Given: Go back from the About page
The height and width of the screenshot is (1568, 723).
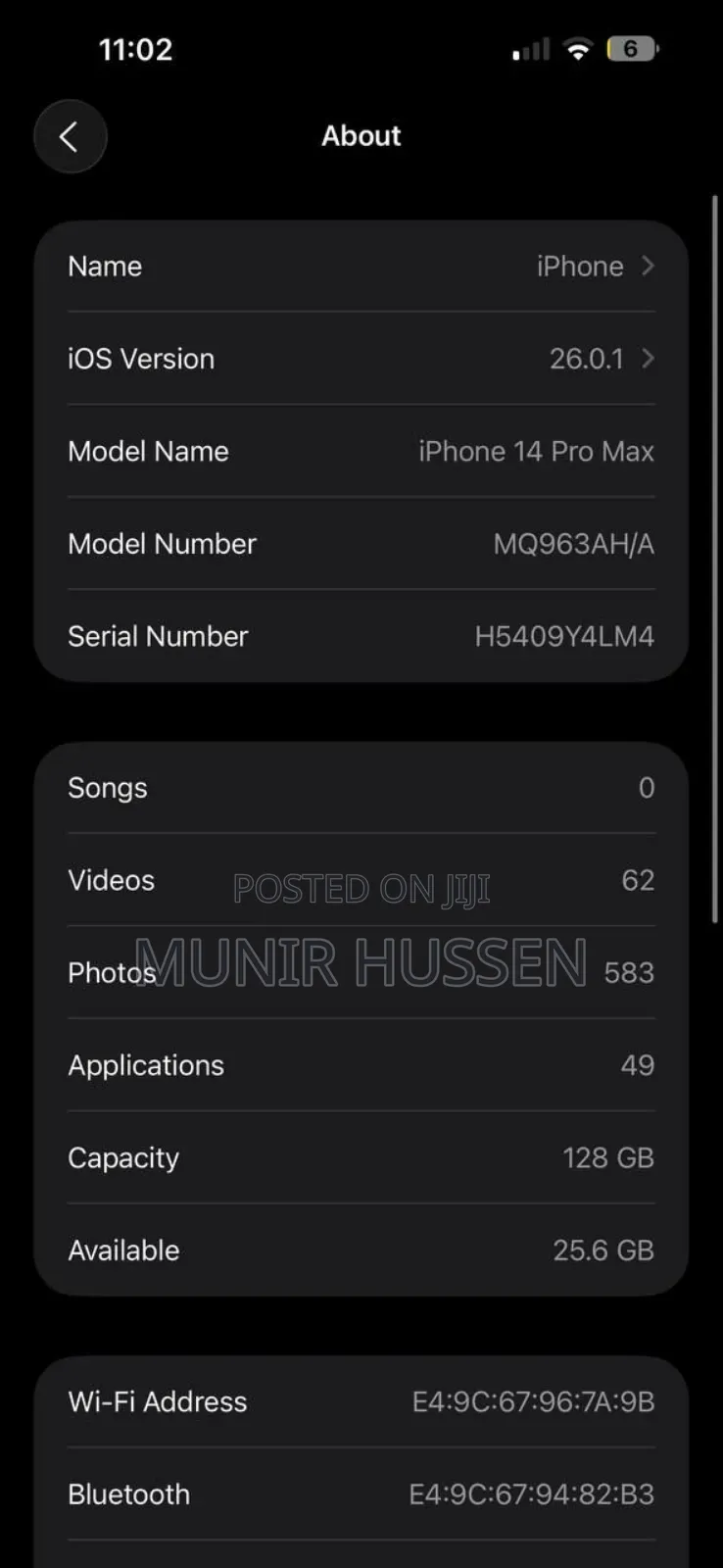Looking at the screenshot, I should (70, 137).
